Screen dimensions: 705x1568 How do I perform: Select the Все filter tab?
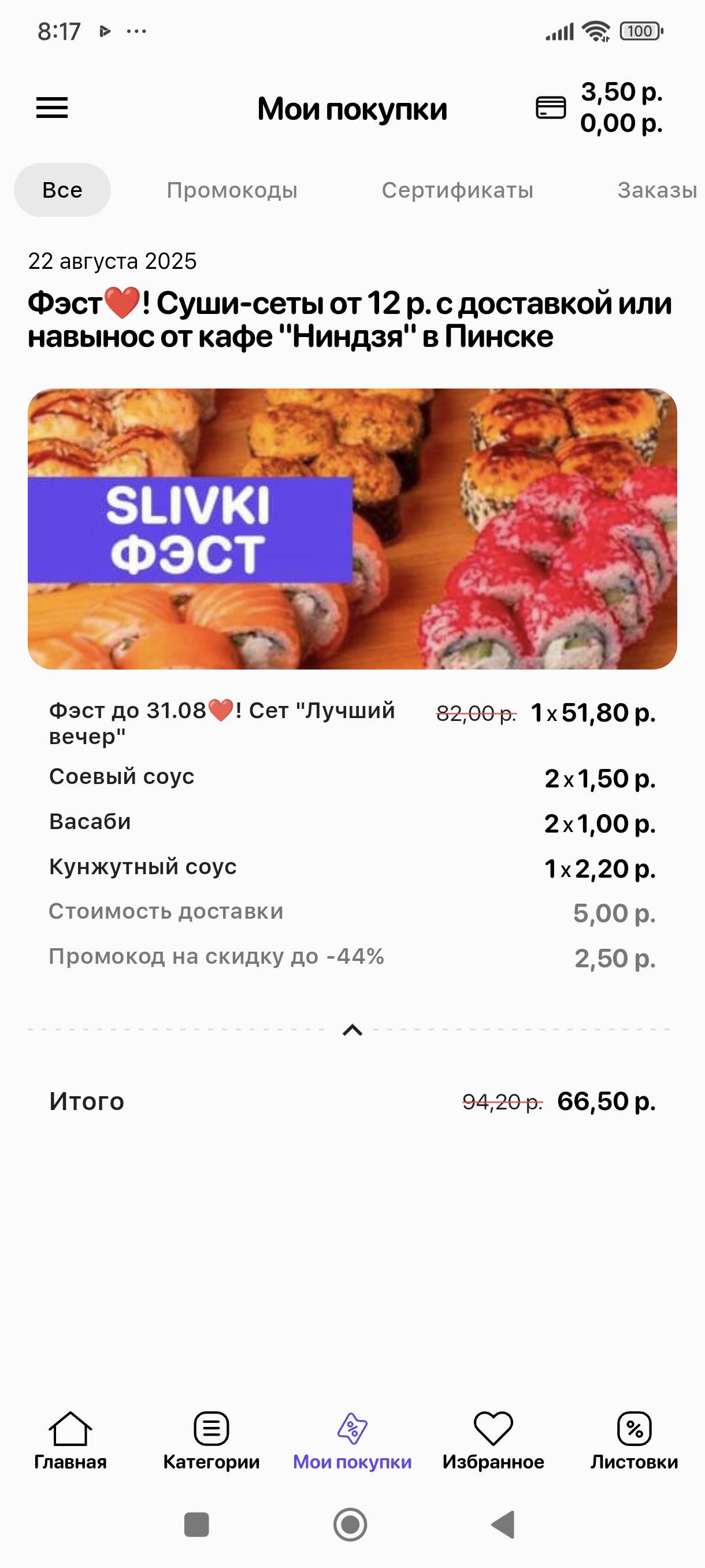[x=62, y=190]
